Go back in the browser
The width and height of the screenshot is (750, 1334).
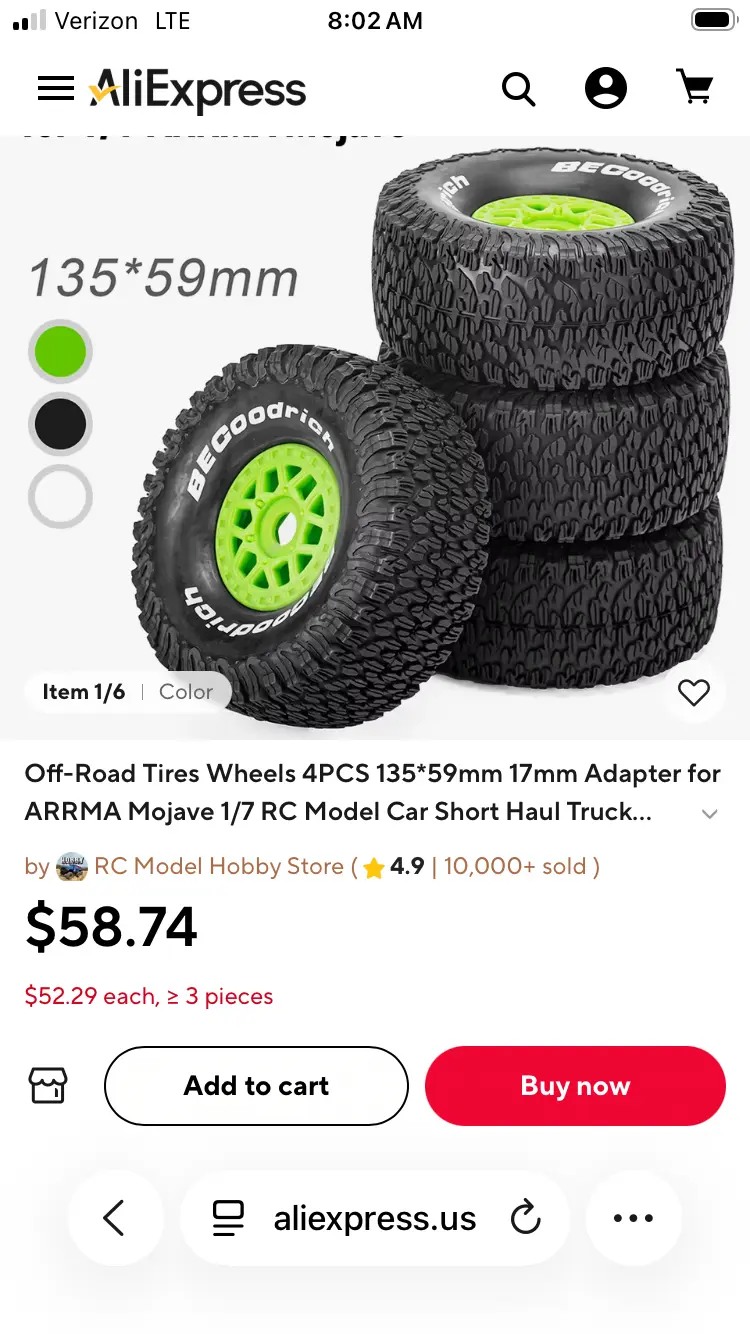pos(115,1218)
